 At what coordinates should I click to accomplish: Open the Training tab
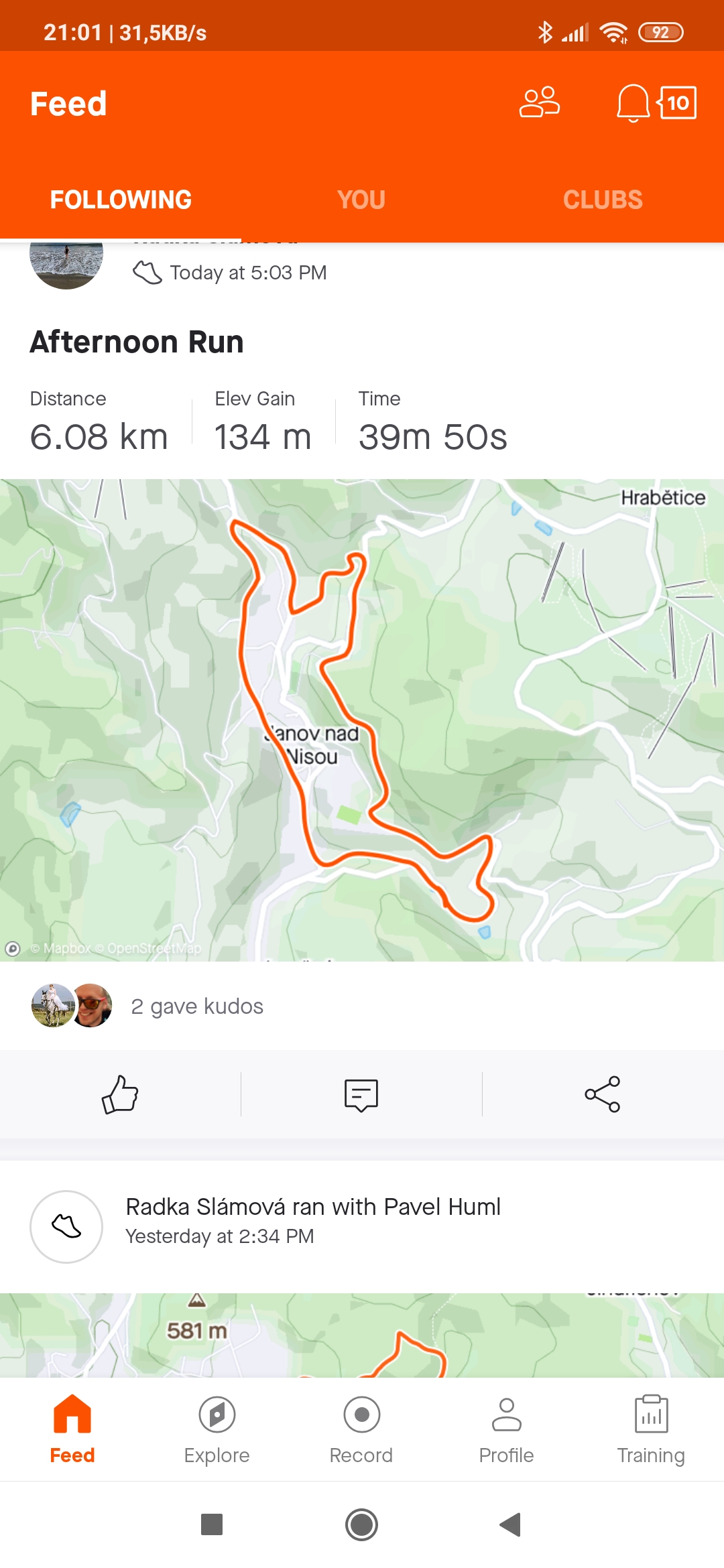(651, 1430)
